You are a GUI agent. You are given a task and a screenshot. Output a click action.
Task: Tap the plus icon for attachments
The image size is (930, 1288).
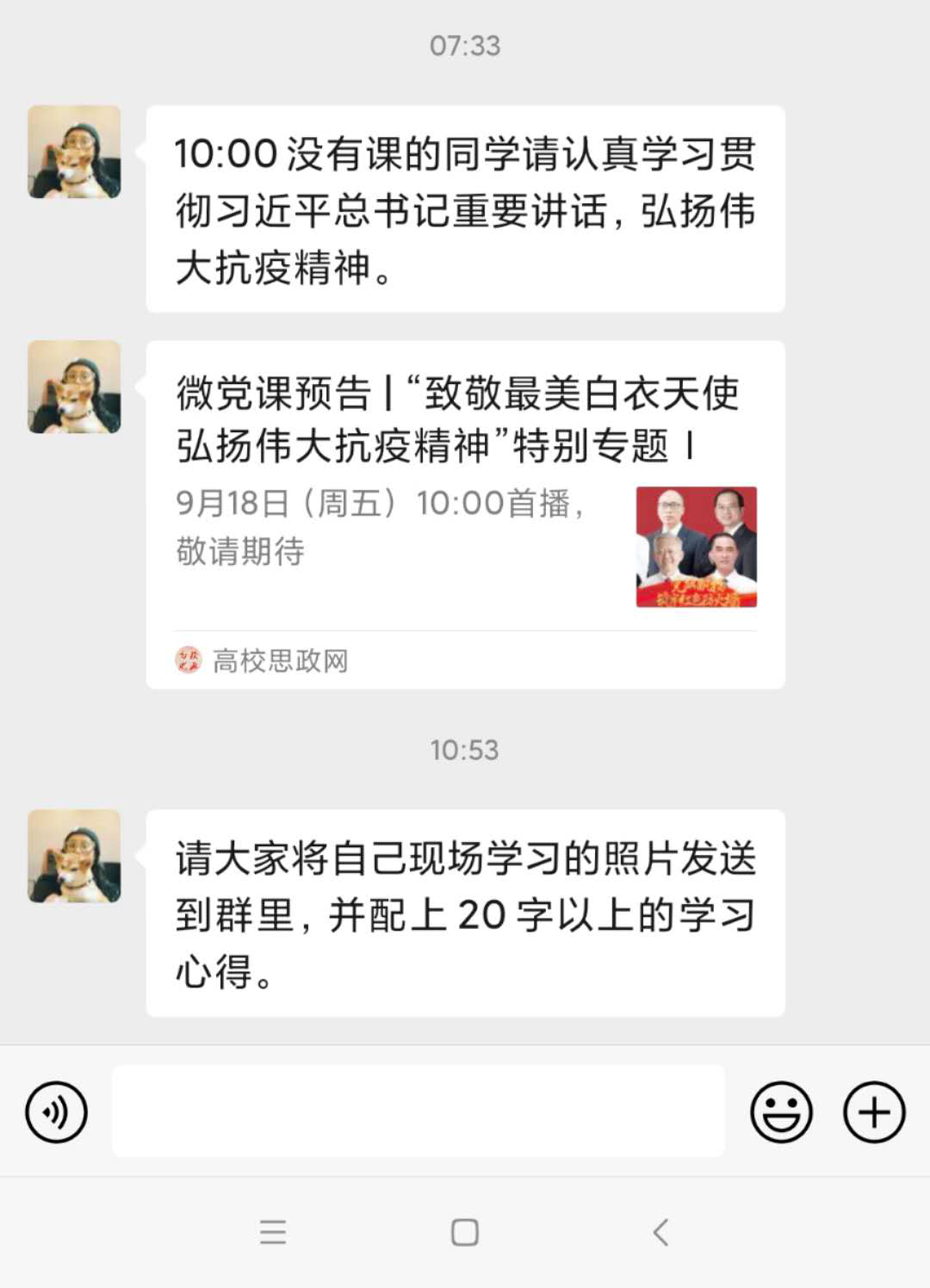[873, 1112]
